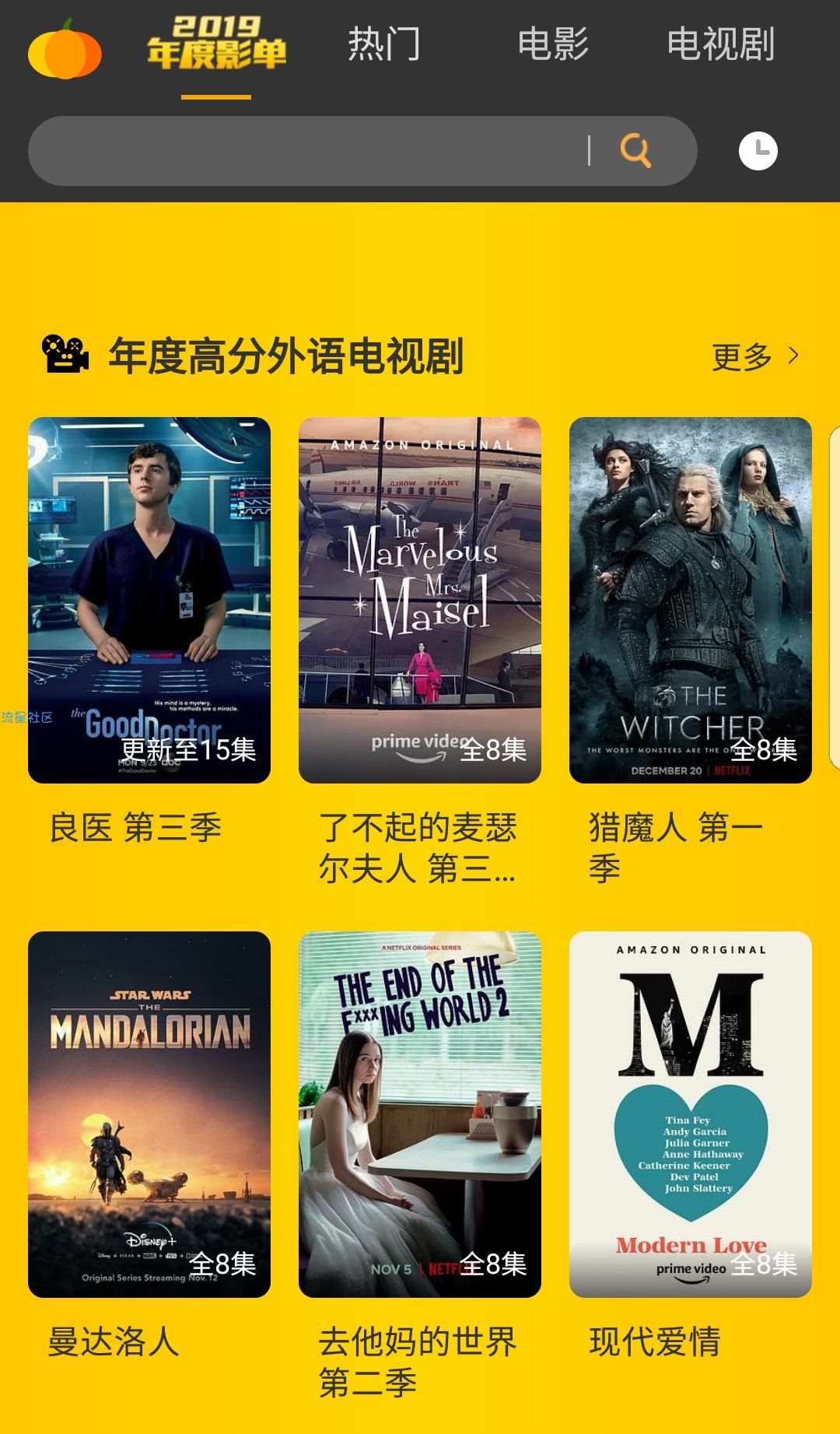
Task: Open watch history clock icon
Action: [758, 151]
